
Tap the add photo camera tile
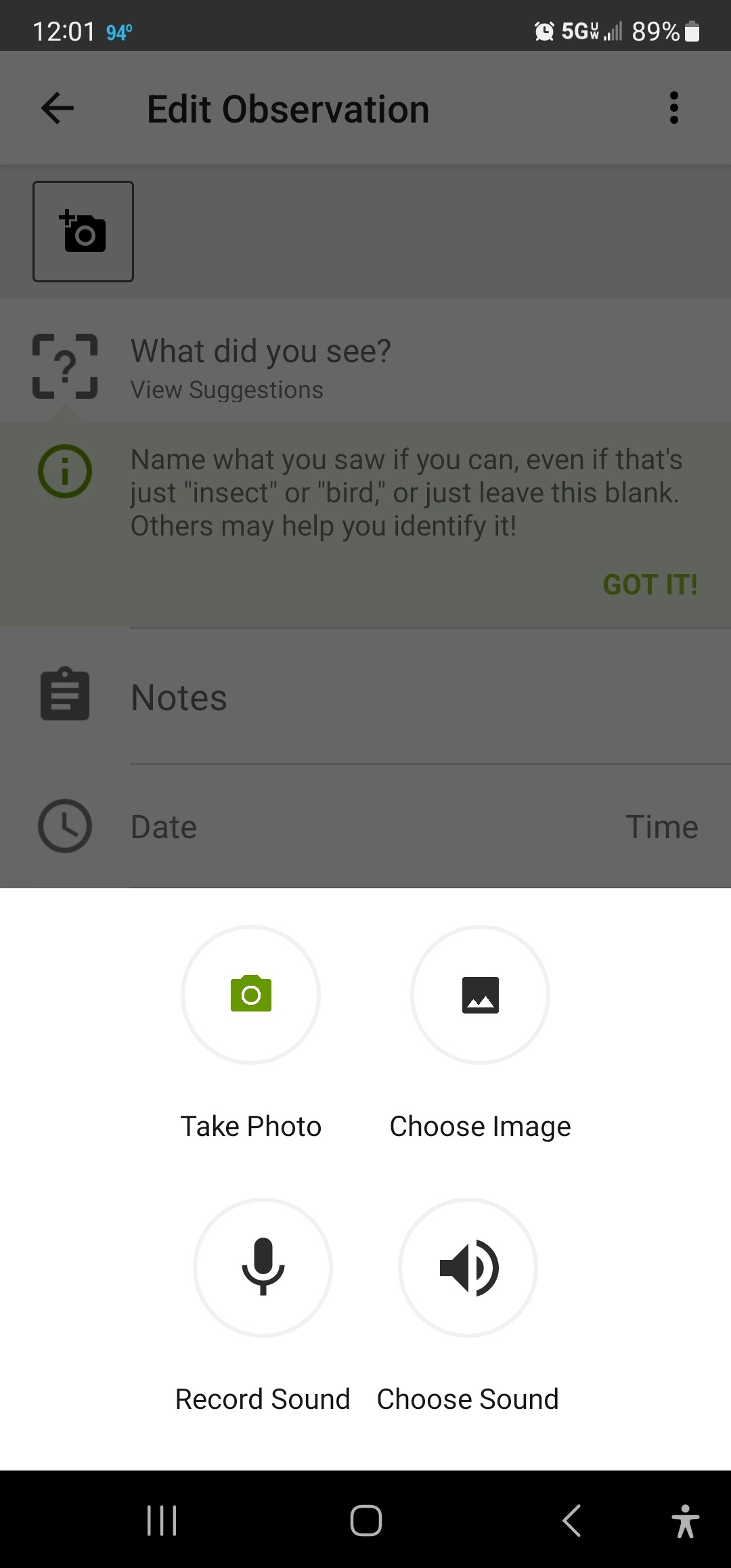(83, 232)
